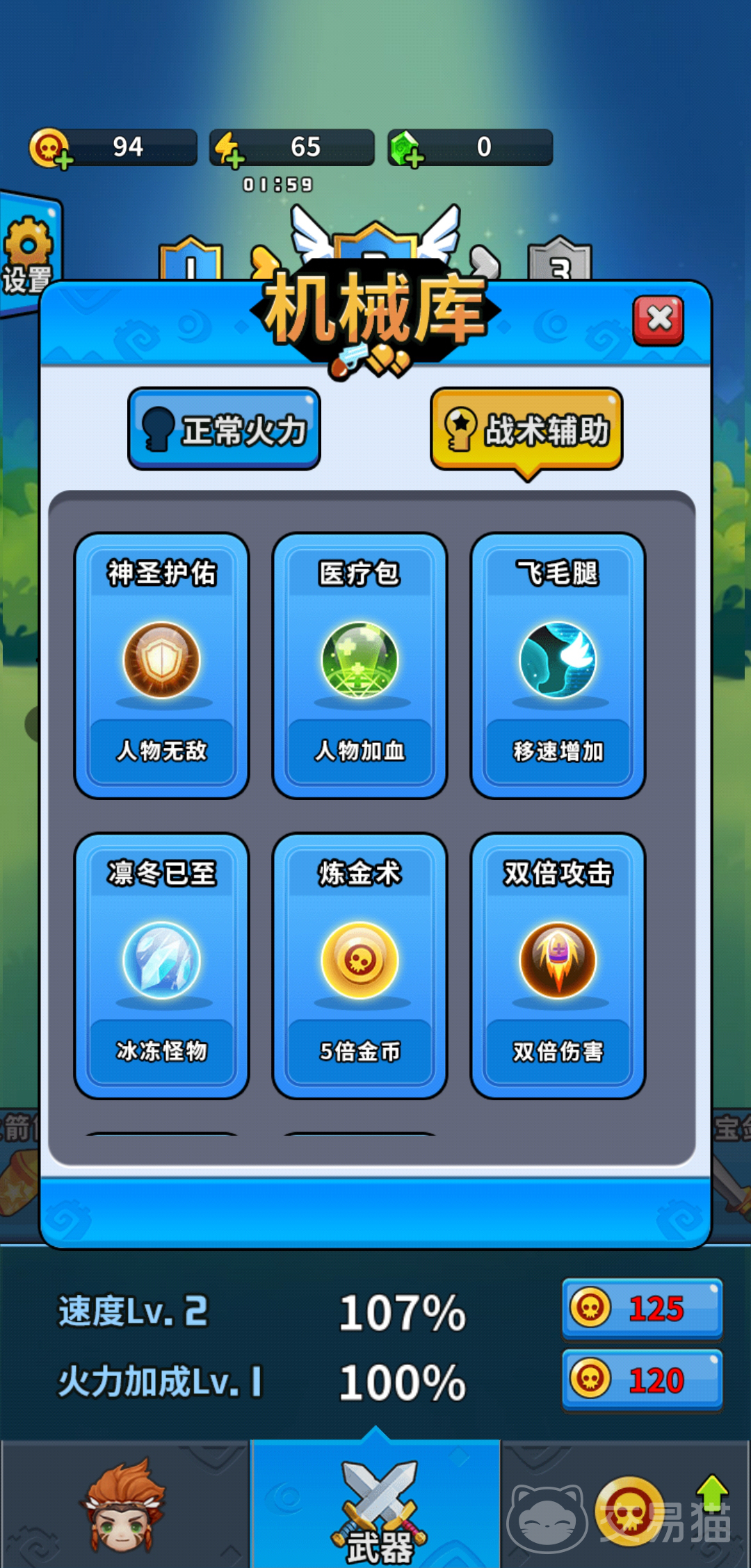Open the 神圣护佑 skill card

[x=161, y=665]
